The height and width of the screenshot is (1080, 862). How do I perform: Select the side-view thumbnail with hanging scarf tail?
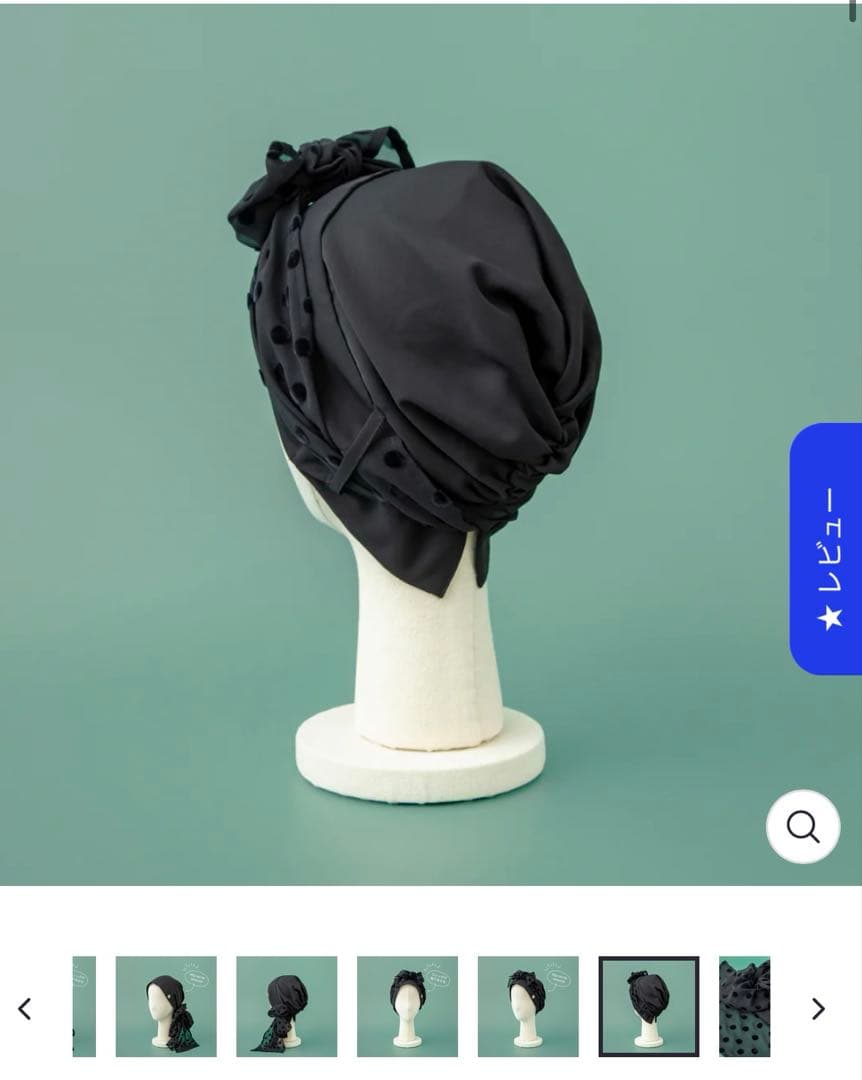(x=166, y=1006)
